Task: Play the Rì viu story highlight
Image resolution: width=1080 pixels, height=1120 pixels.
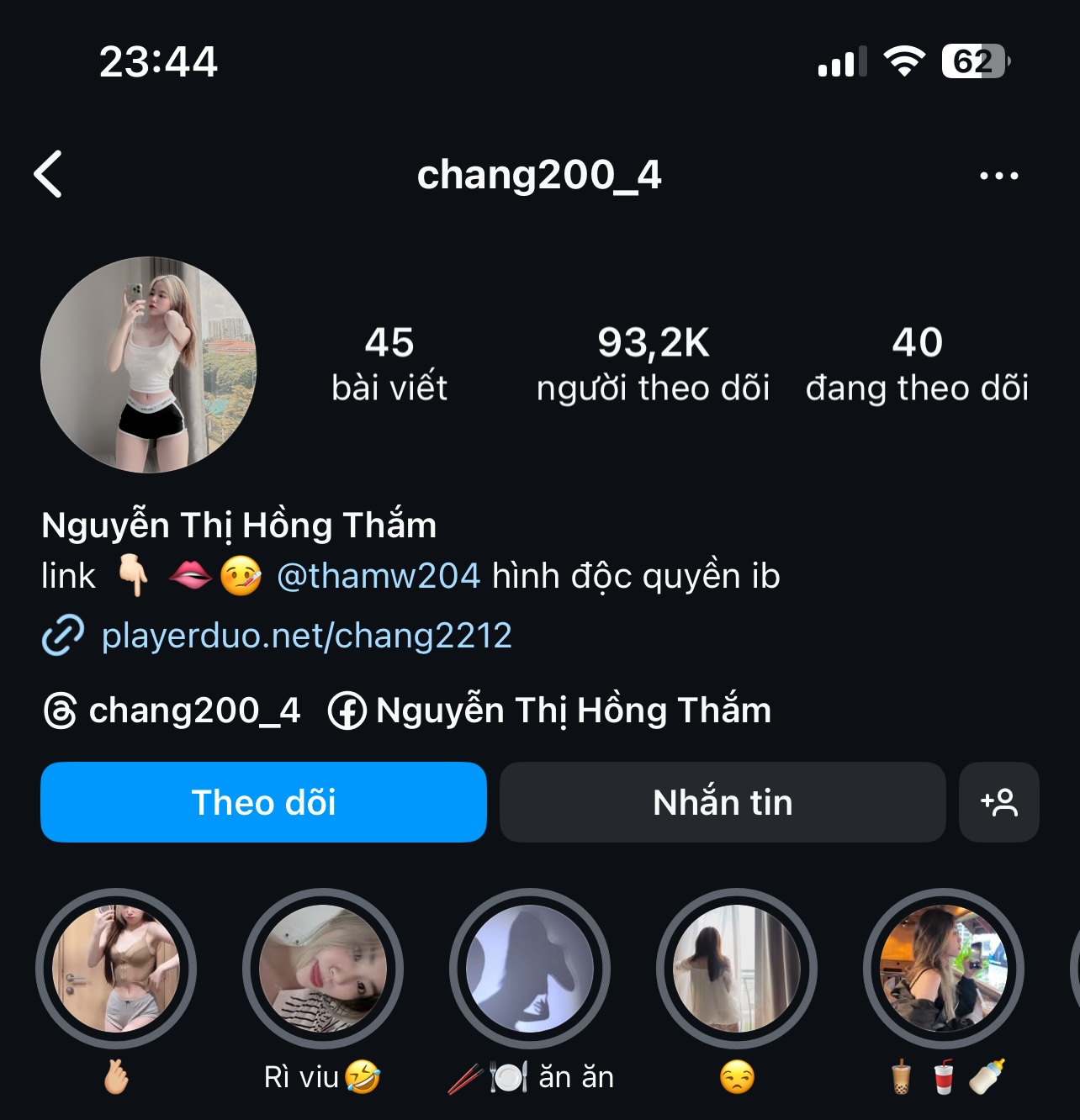Action: 323,969
